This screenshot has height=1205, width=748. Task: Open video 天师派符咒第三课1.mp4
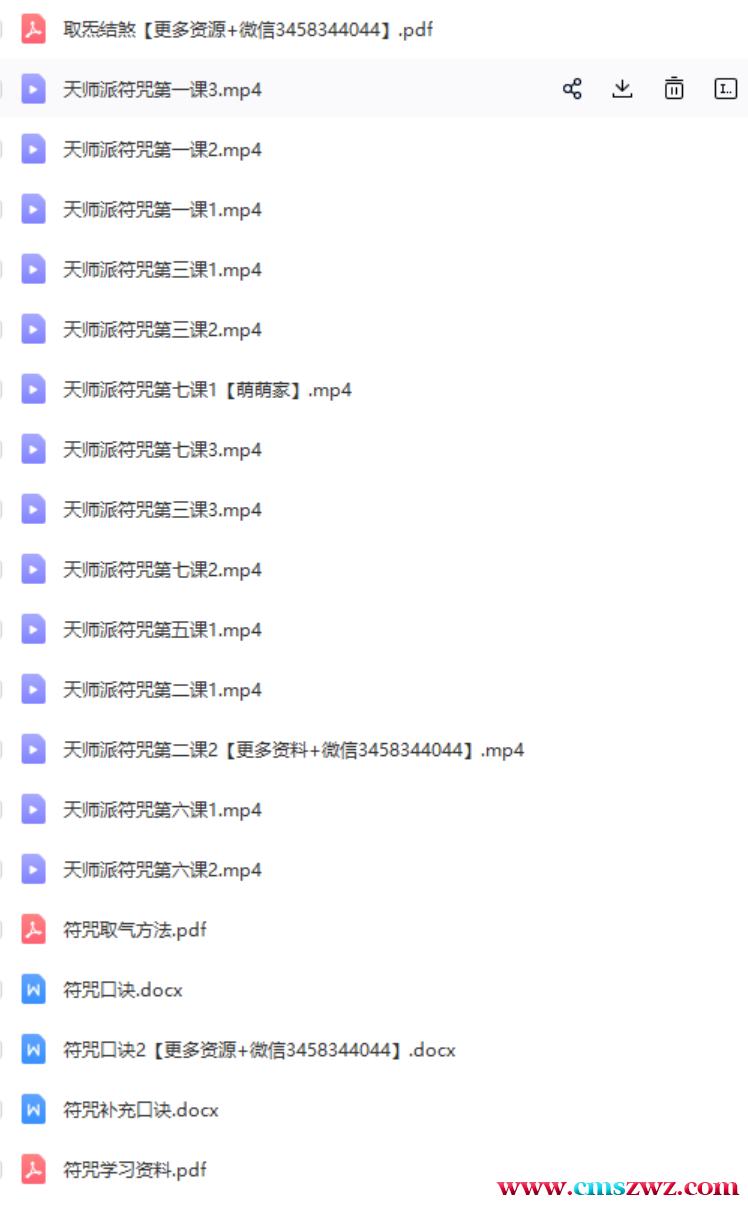[162, 270]
